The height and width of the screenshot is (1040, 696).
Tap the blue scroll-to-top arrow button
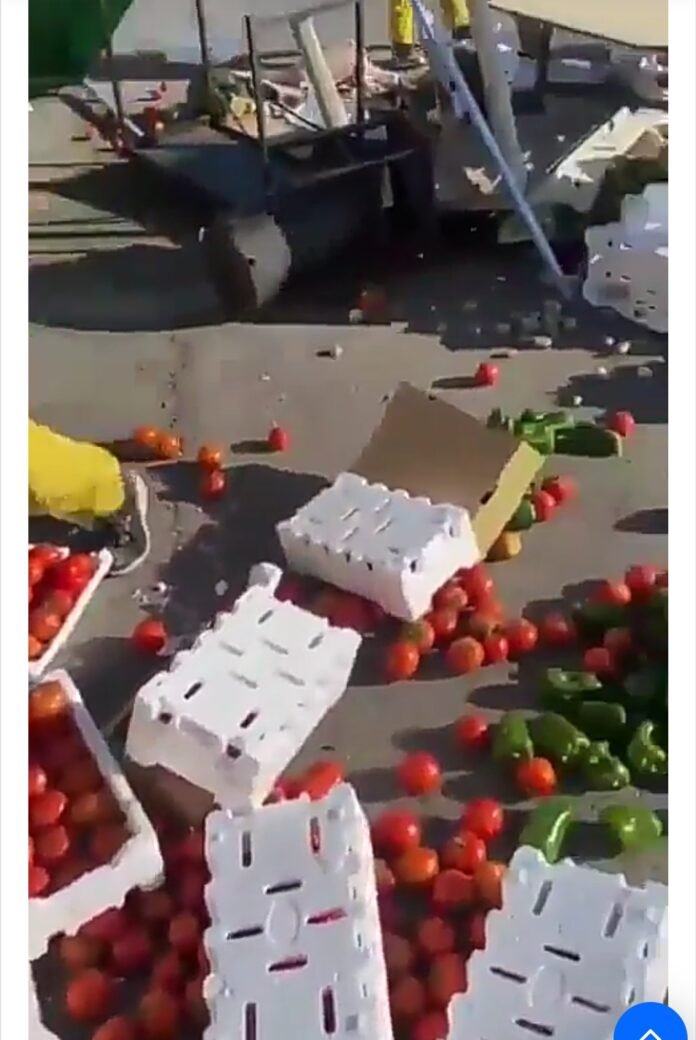coord(650,1024)
